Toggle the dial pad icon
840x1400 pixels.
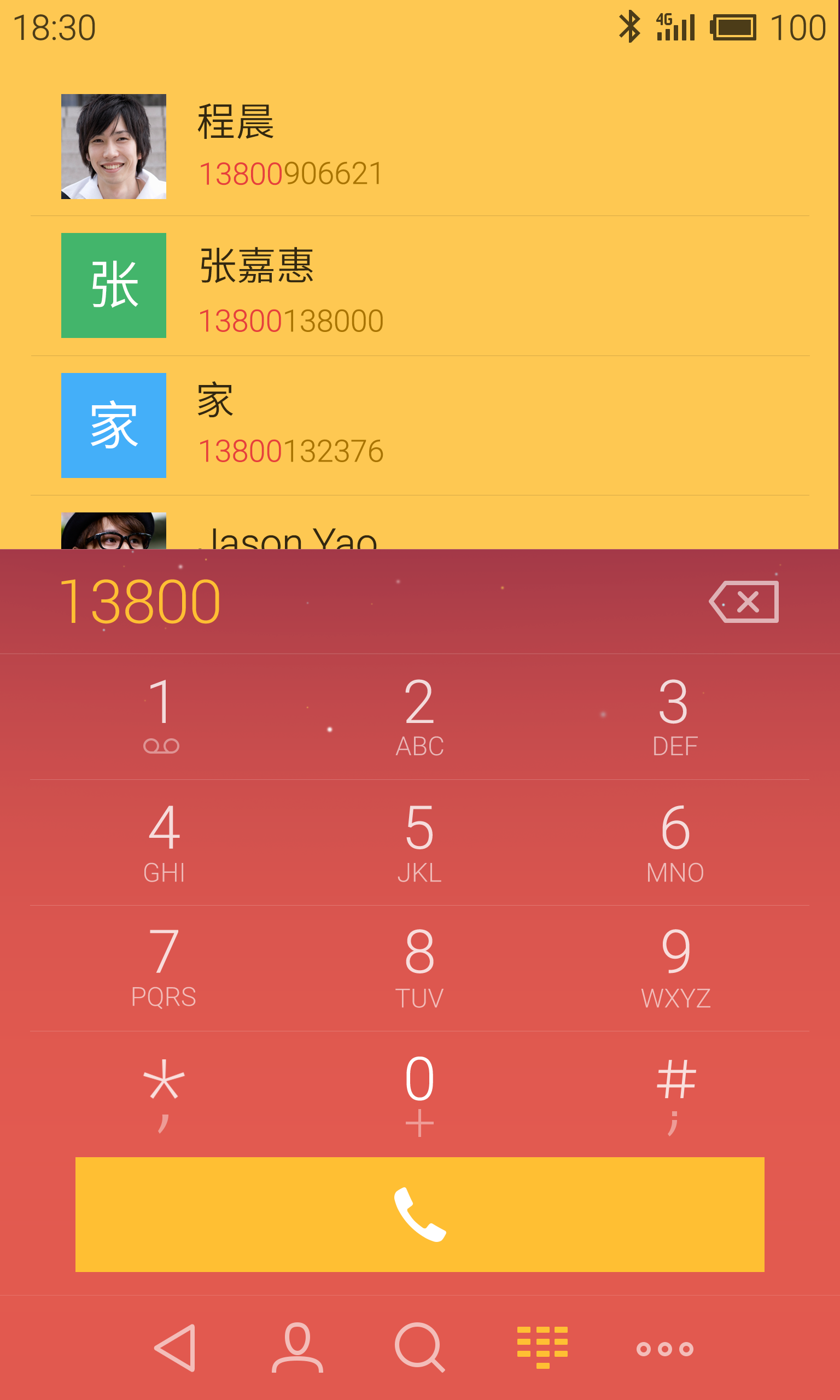tap(542, 1347)
